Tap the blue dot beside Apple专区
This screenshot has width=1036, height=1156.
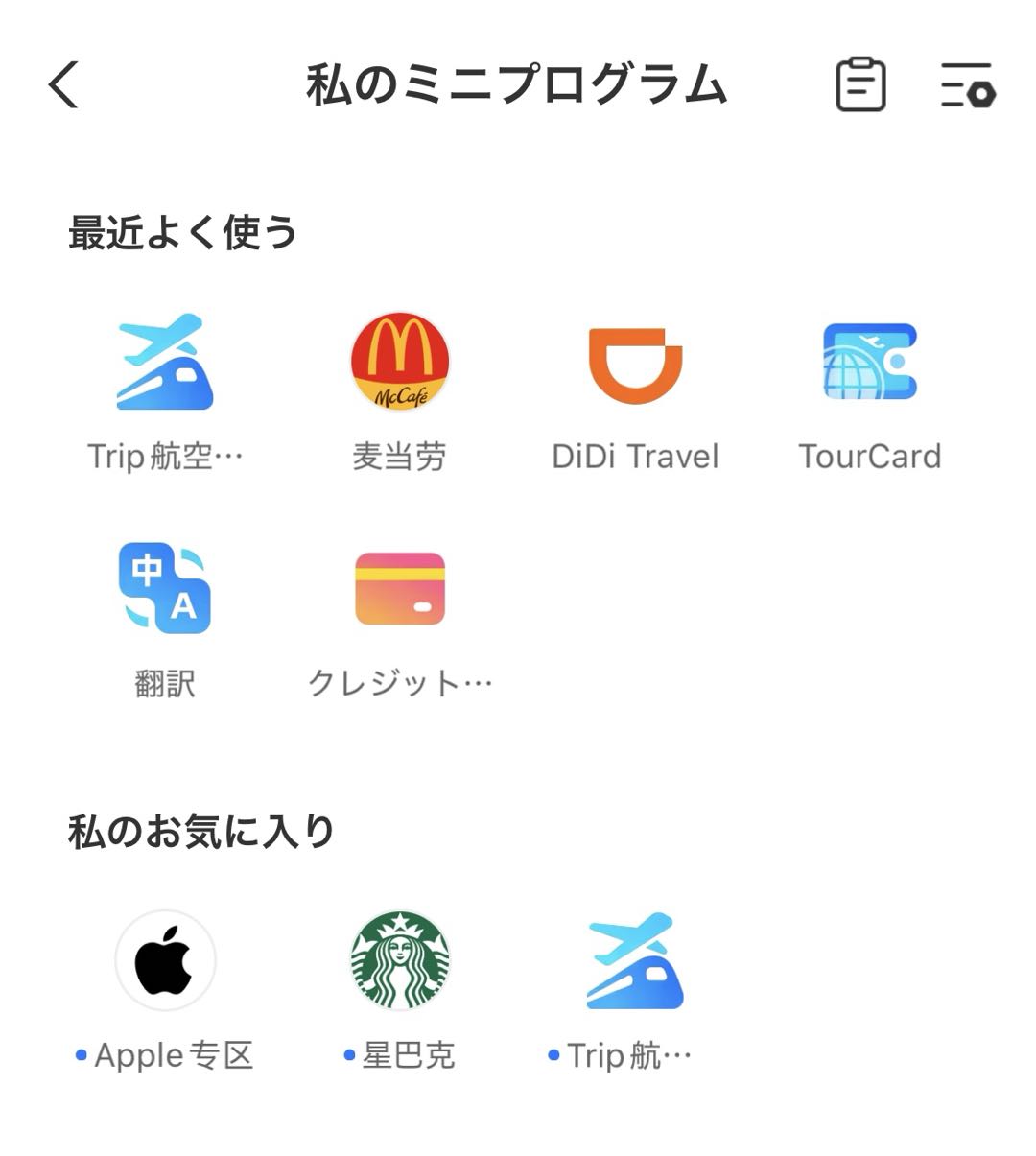(x=82, y=1056)
